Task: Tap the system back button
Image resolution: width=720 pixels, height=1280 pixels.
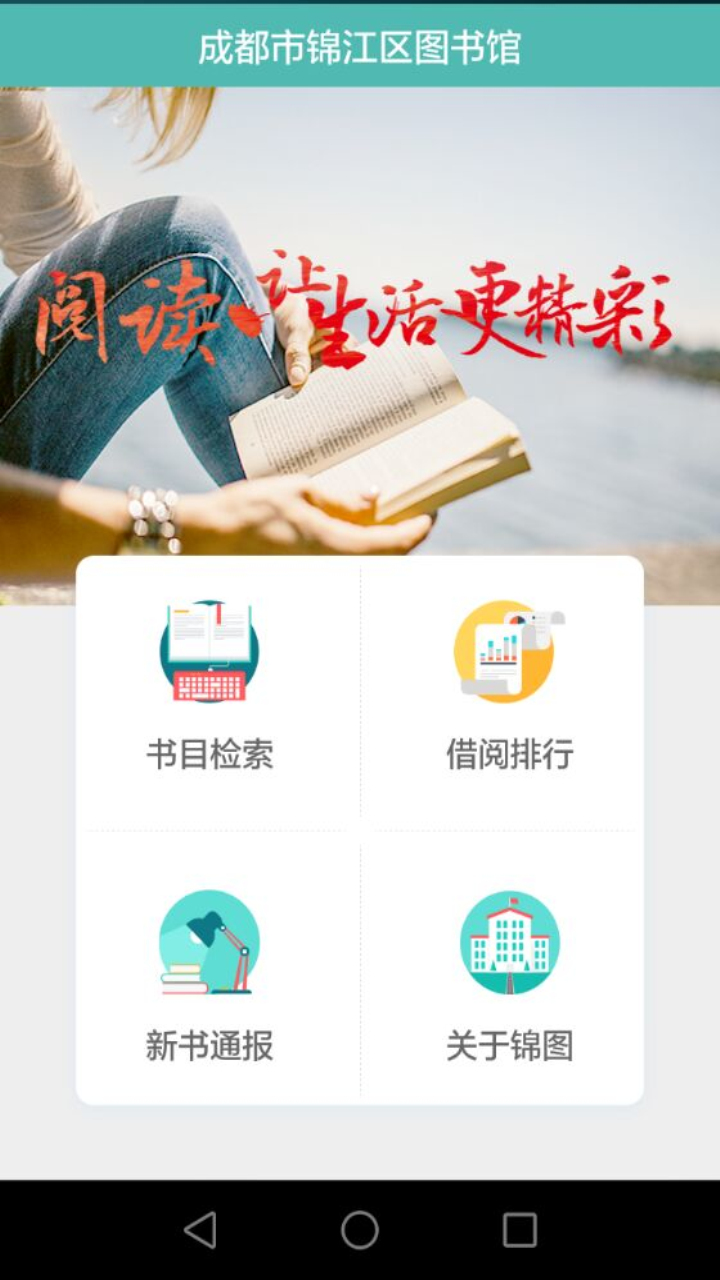Action: [200, 1230]
